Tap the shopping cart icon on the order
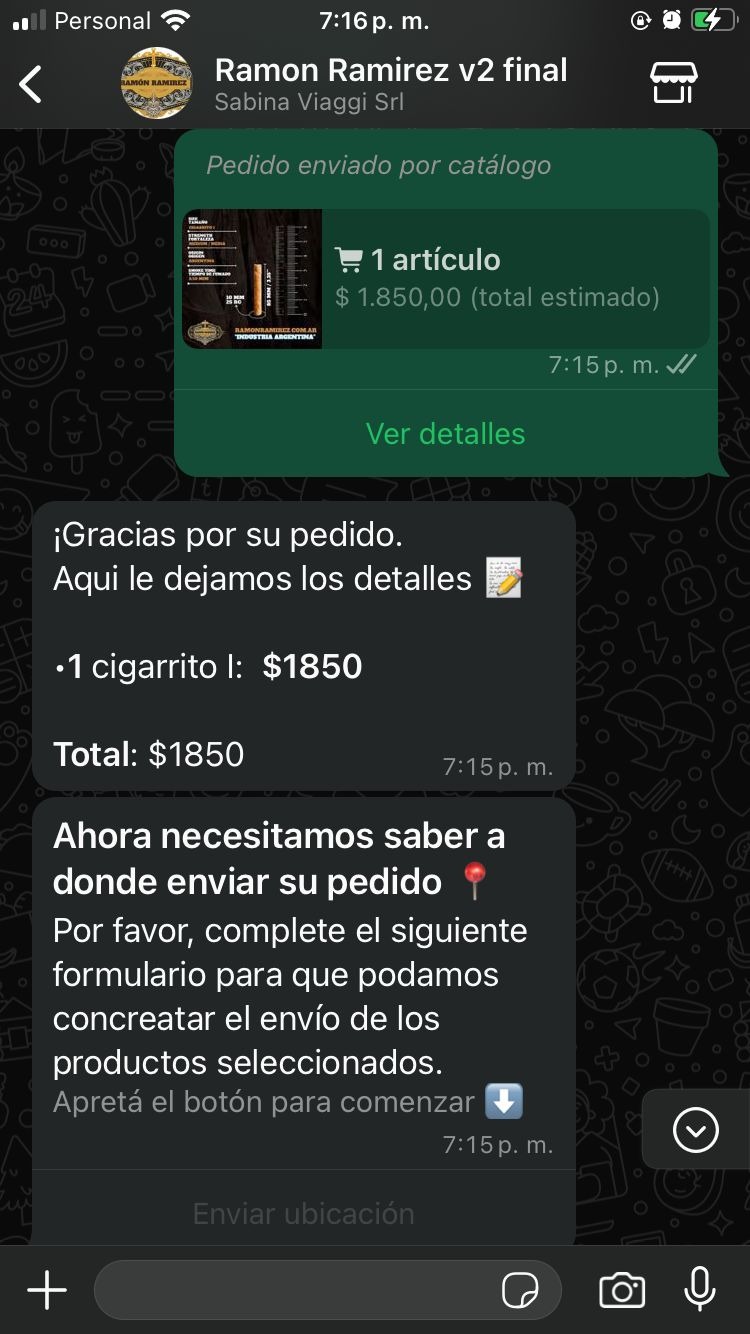 (x=348, y=259)
